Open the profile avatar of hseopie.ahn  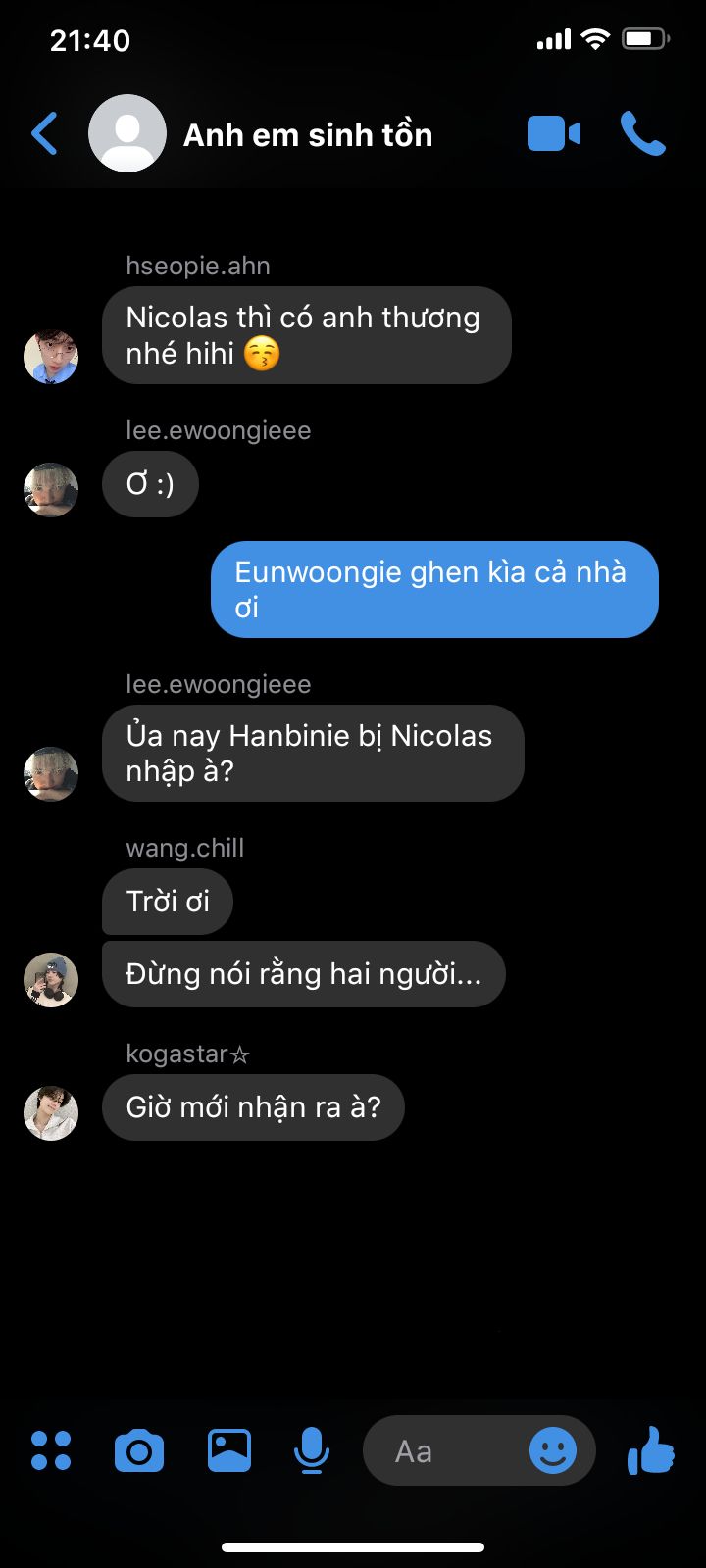click(51, 357)
